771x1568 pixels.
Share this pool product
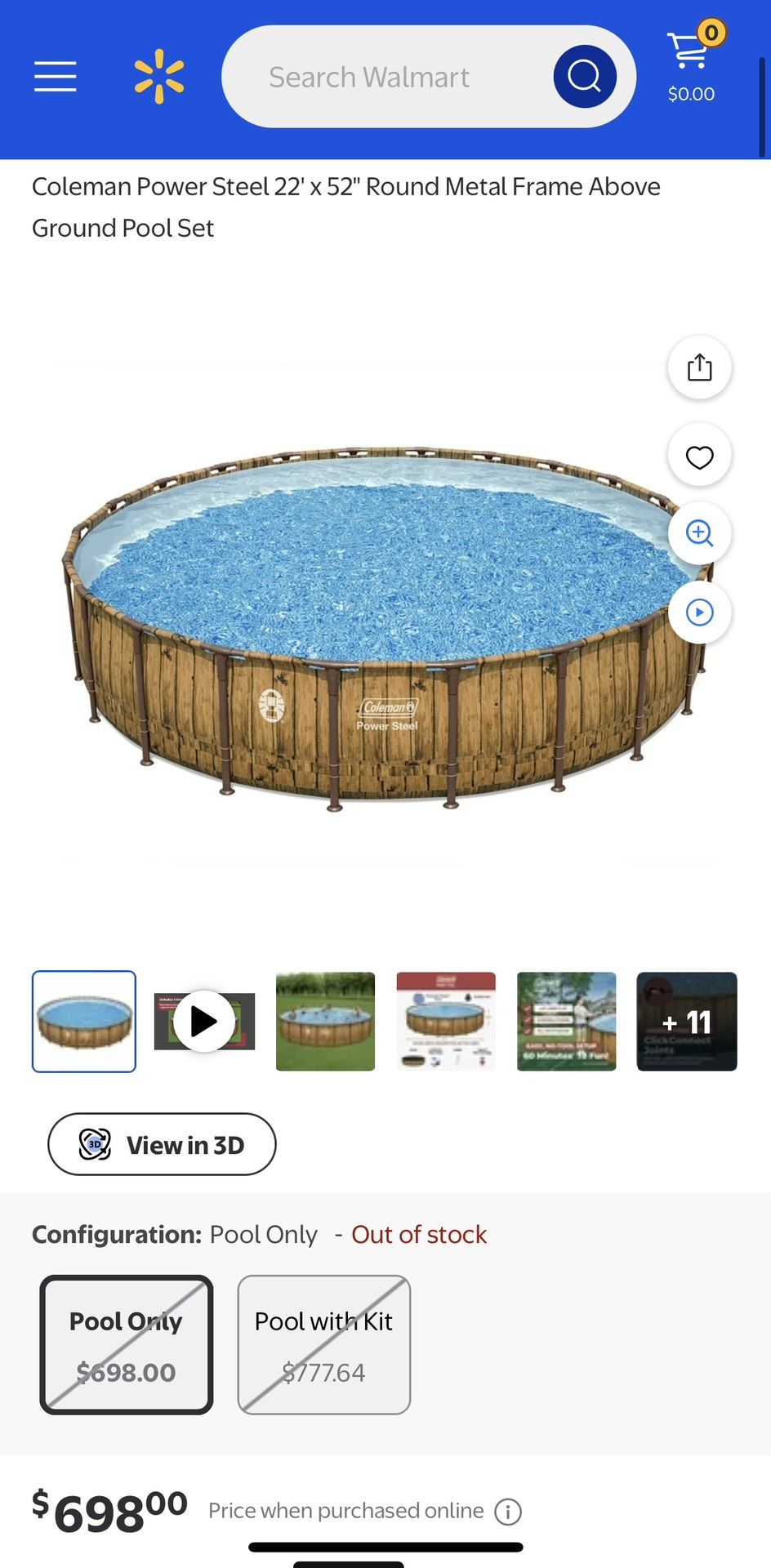(699, 367)
